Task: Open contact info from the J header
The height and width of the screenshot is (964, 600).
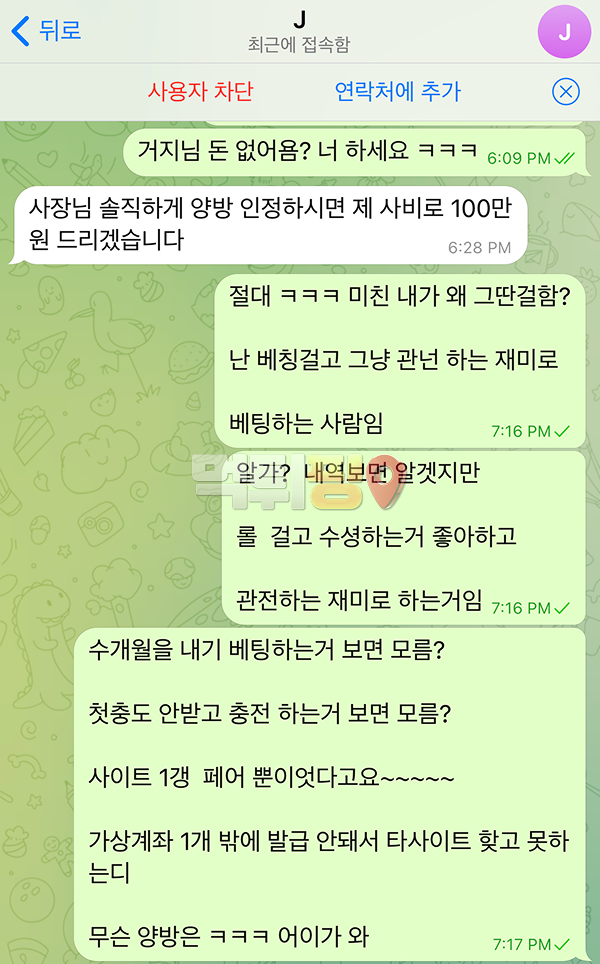Action: coord(299,32)
